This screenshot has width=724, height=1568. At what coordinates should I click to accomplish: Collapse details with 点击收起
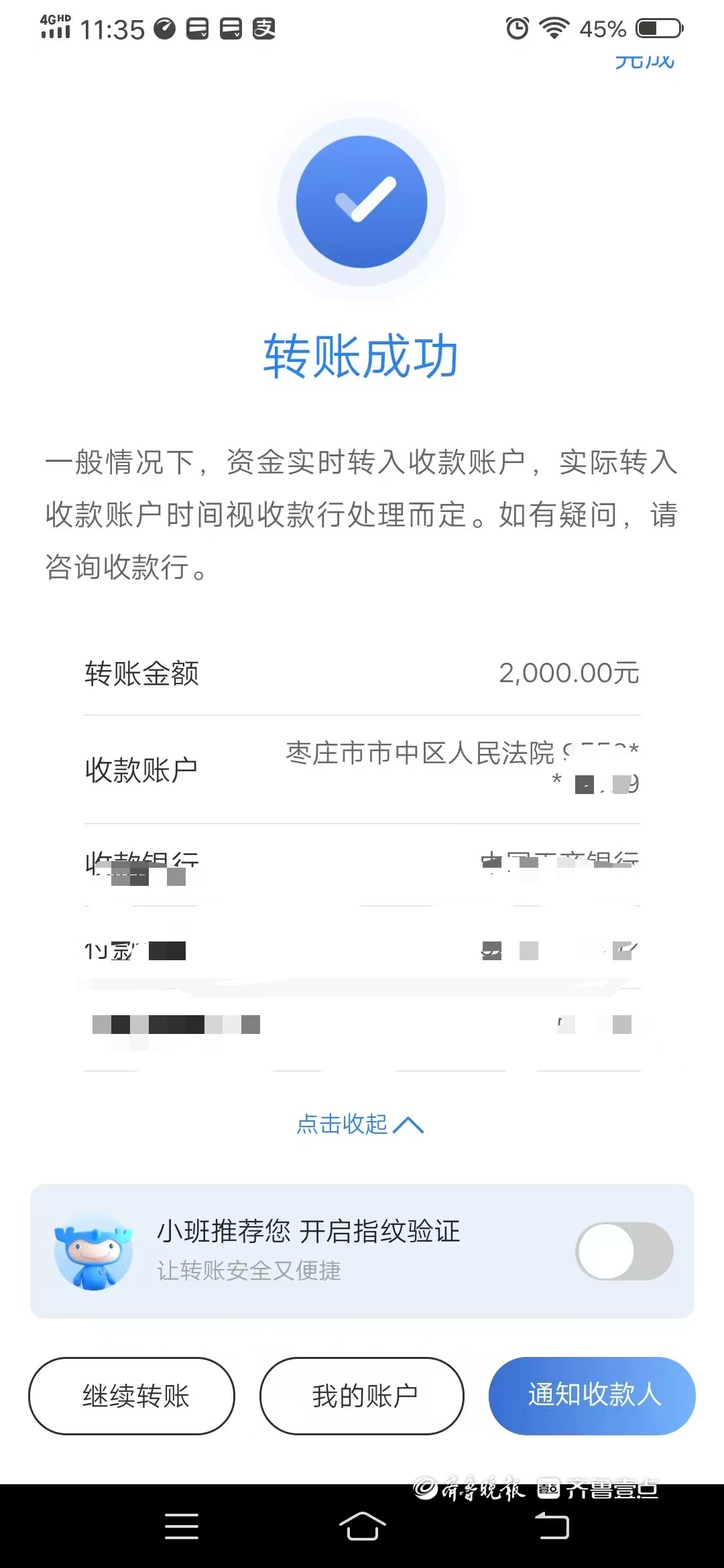click(360, 1124)
